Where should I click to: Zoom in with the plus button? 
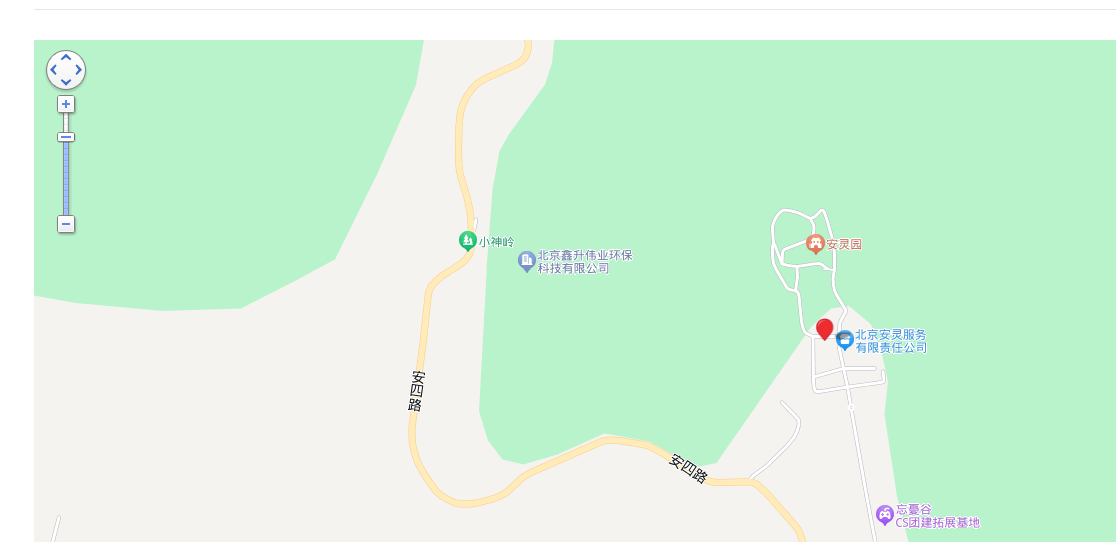point(66,104)
